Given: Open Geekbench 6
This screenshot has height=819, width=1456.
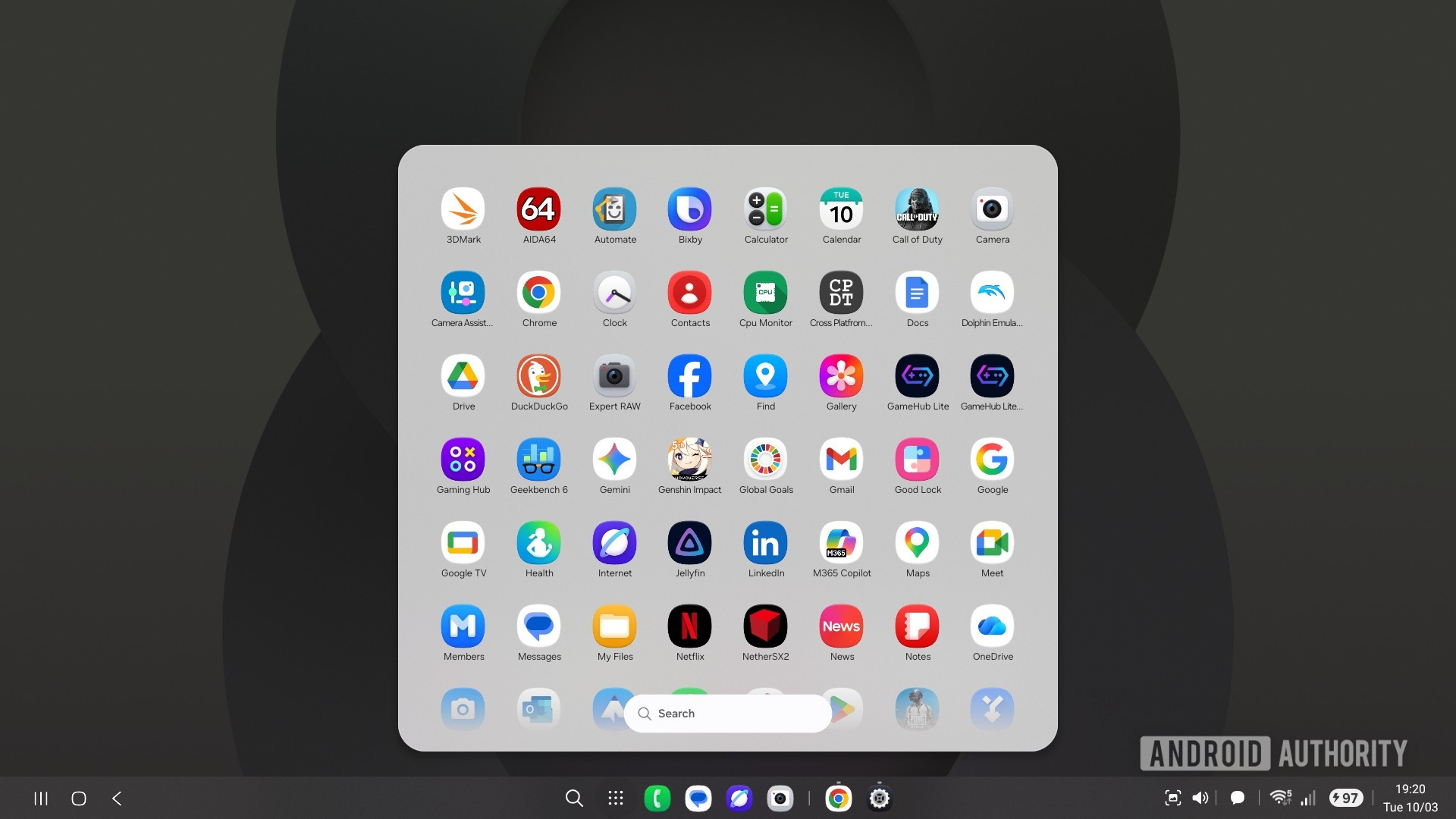Looking at the screenshot, I should pos(538,460).
